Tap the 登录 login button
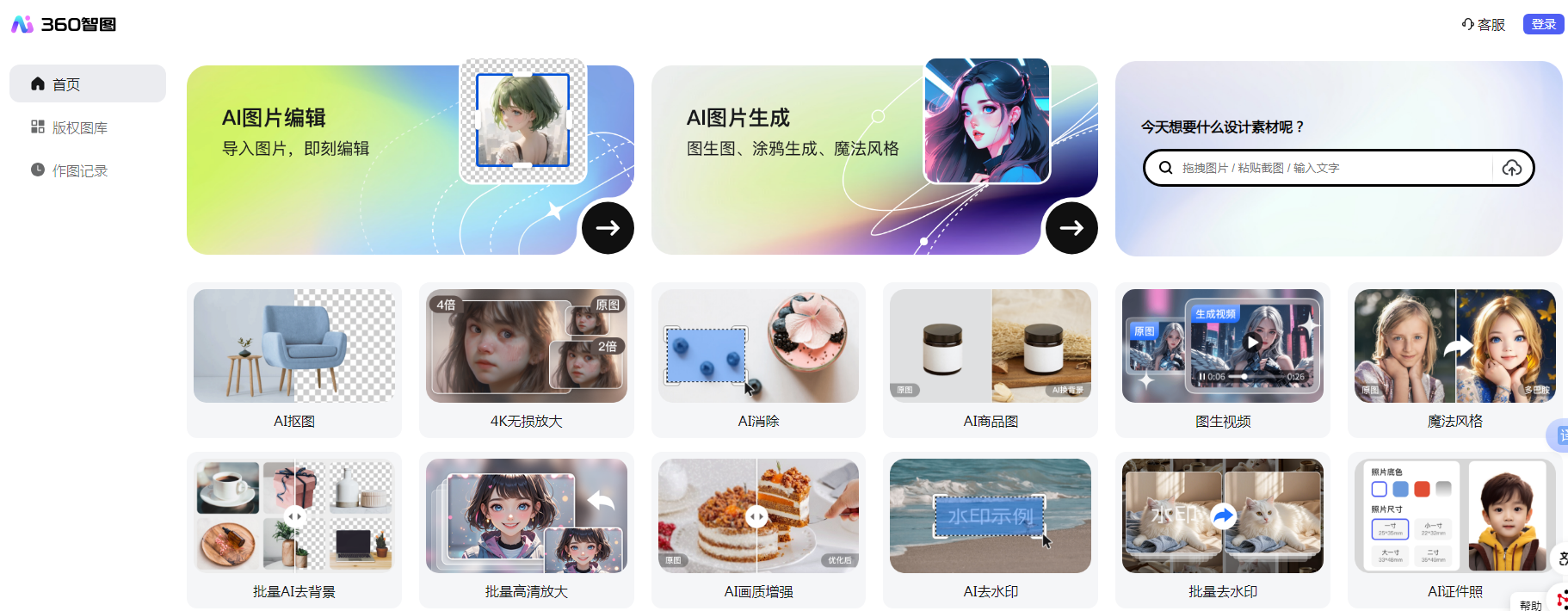Viewport: 1568px width, 611px height. tap(1543, 24)
